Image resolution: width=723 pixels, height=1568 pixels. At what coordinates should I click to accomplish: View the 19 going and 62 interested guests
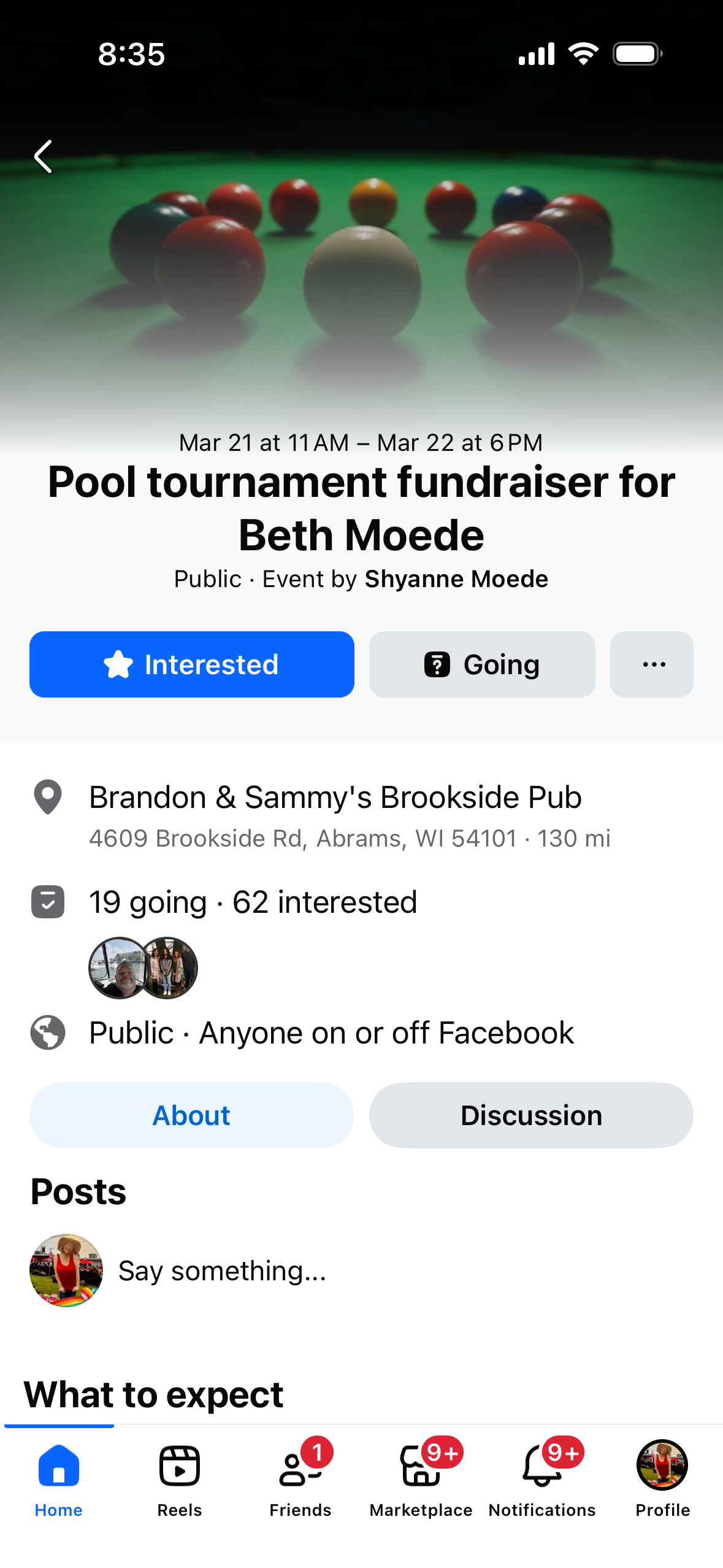point(253,902)
